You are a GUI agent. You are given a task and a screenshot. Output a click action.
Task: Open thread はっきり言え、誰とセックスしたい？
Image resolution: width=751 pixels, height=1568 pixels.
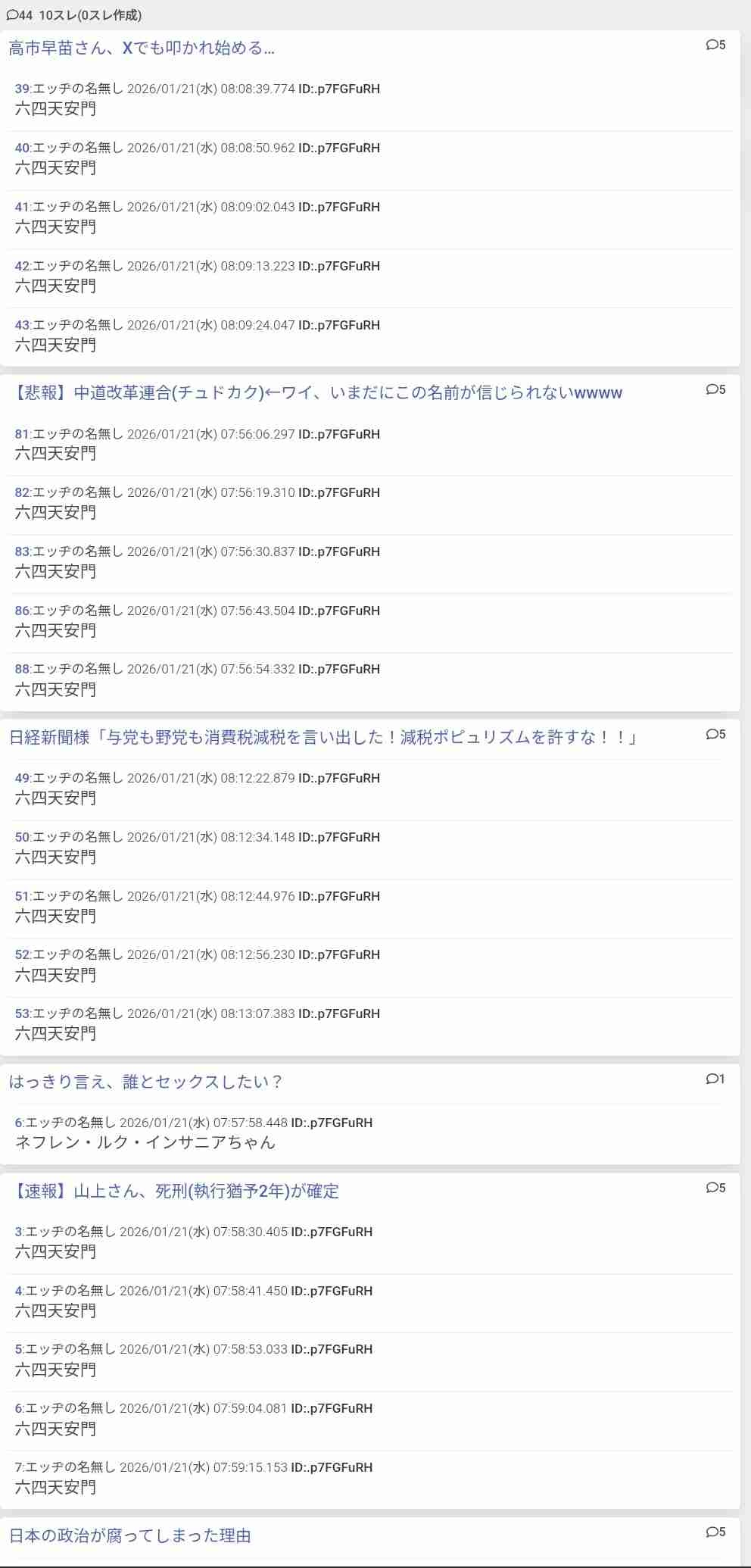pos(145,1082)
